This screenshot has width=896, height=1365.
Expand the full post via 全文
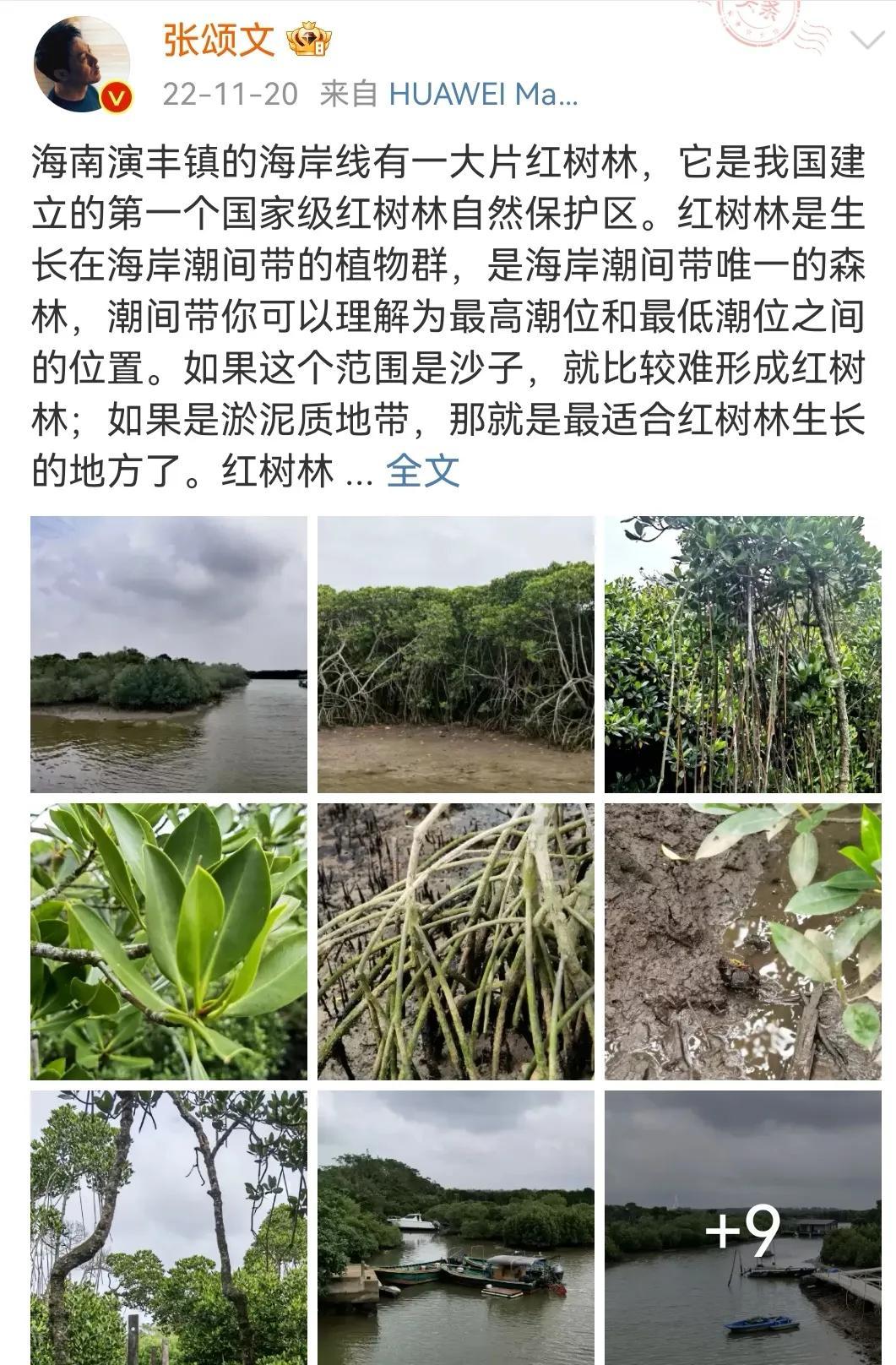422,470
